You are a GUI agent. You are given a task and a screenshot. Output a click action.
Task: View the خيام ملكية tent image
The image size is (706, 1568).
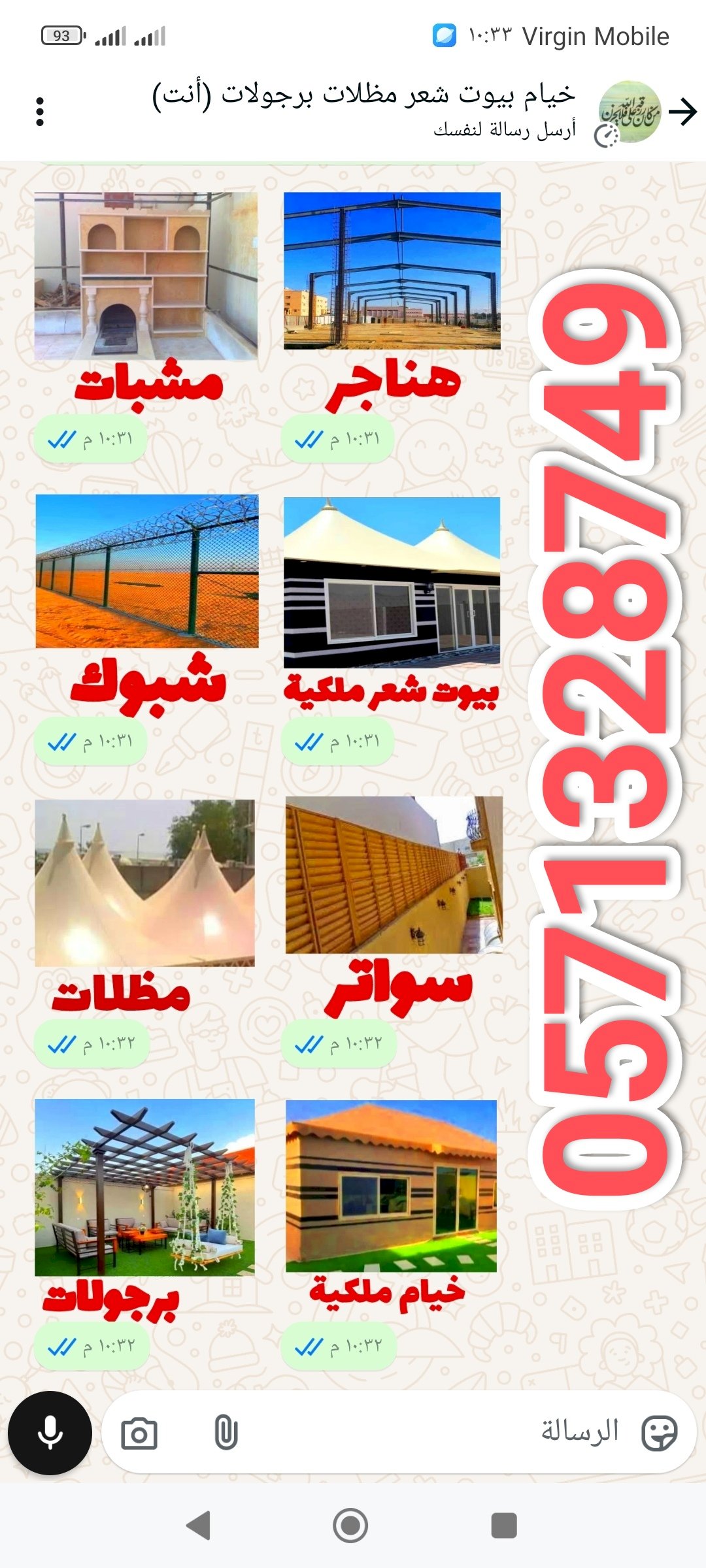[x=392, y=1186]
